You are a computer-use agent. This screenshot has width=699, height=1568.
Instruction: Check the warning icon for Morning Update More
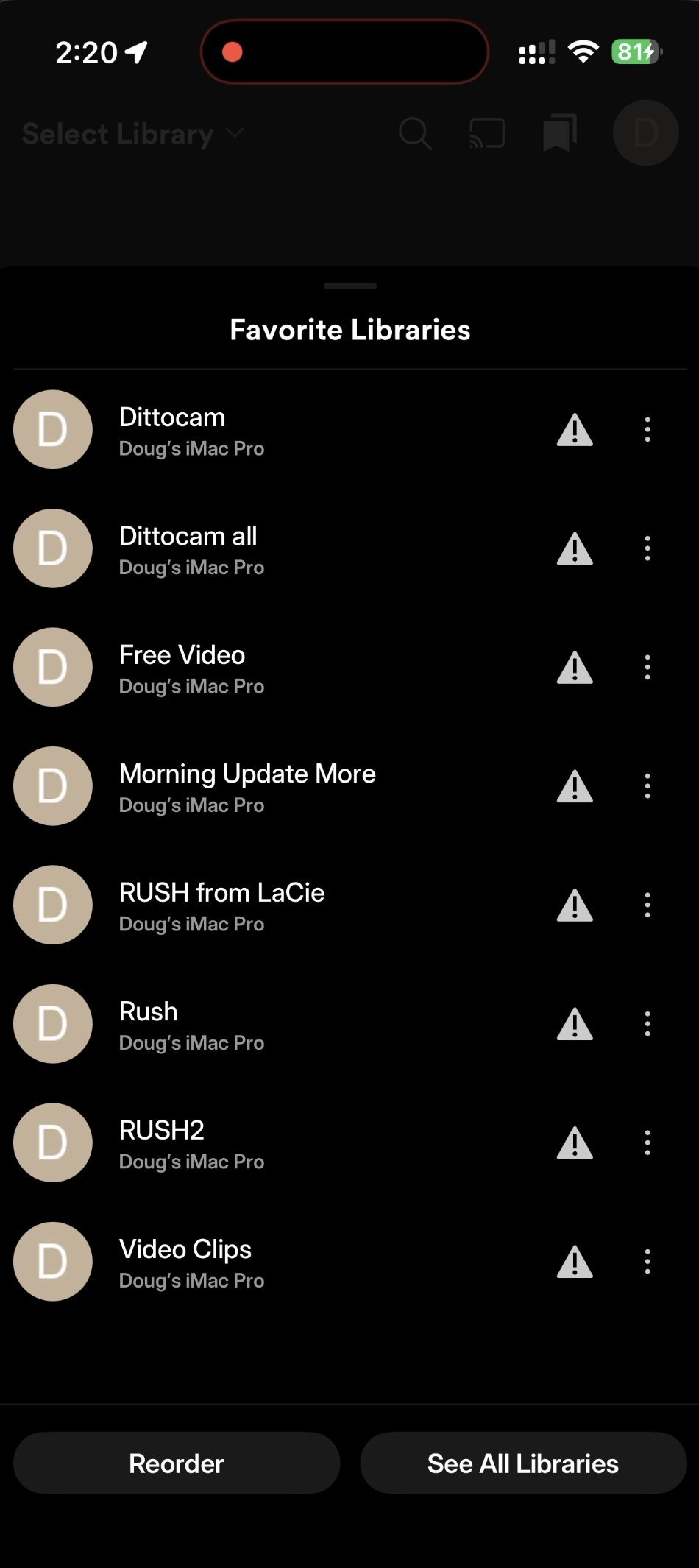[575, 787]
